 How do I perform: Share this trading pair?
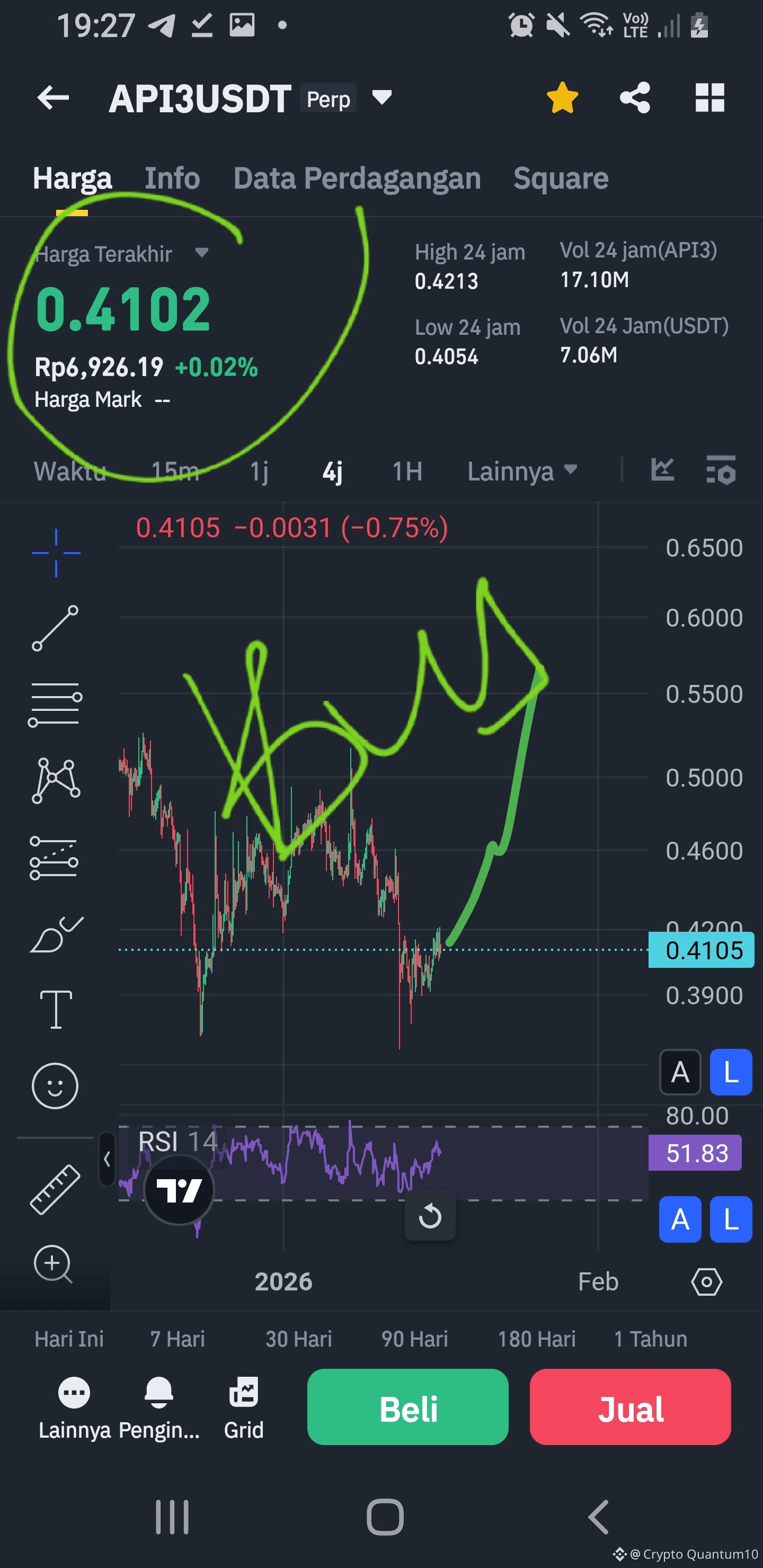click(x=635, y=98)
